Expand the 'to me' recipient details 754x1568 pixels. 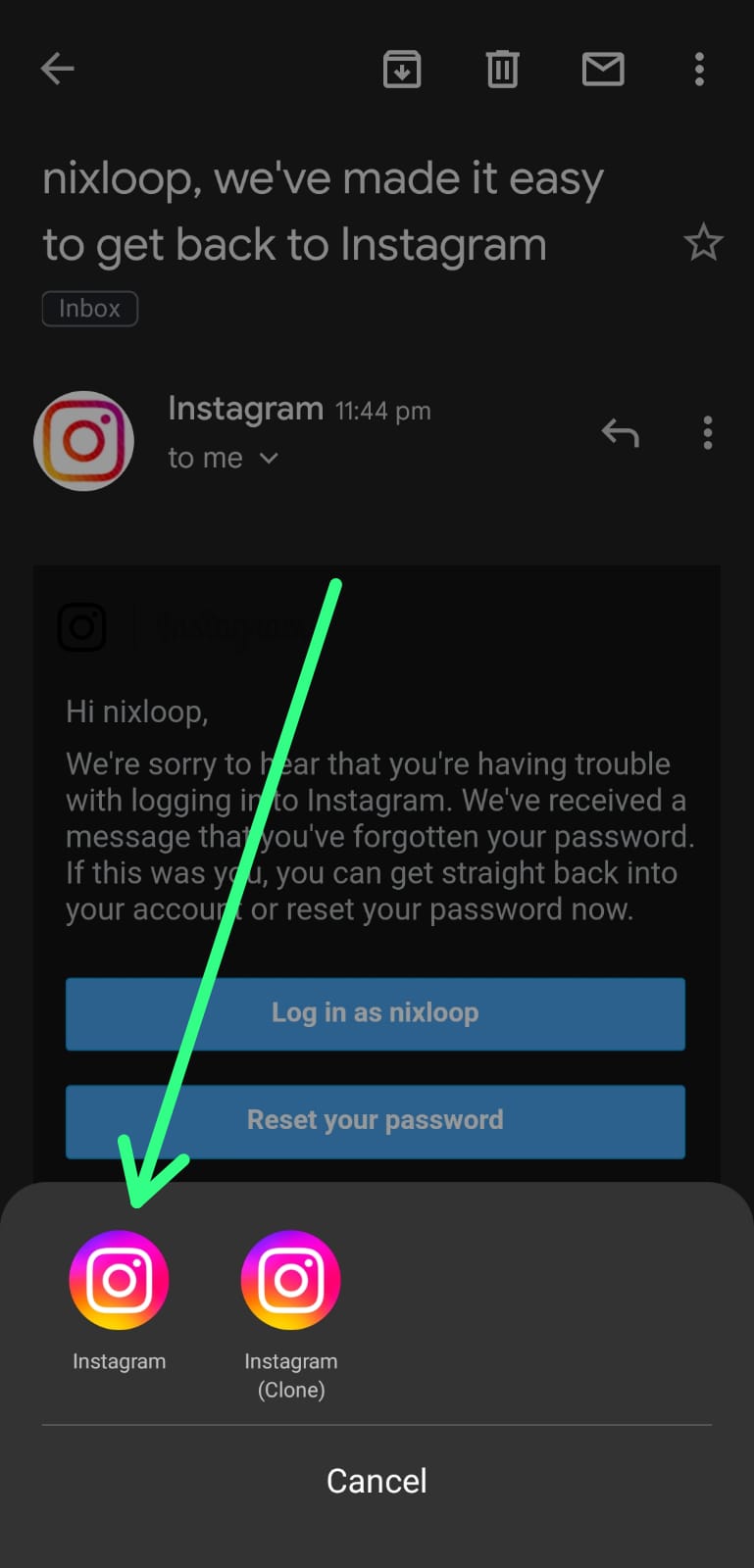pos(223,458)
